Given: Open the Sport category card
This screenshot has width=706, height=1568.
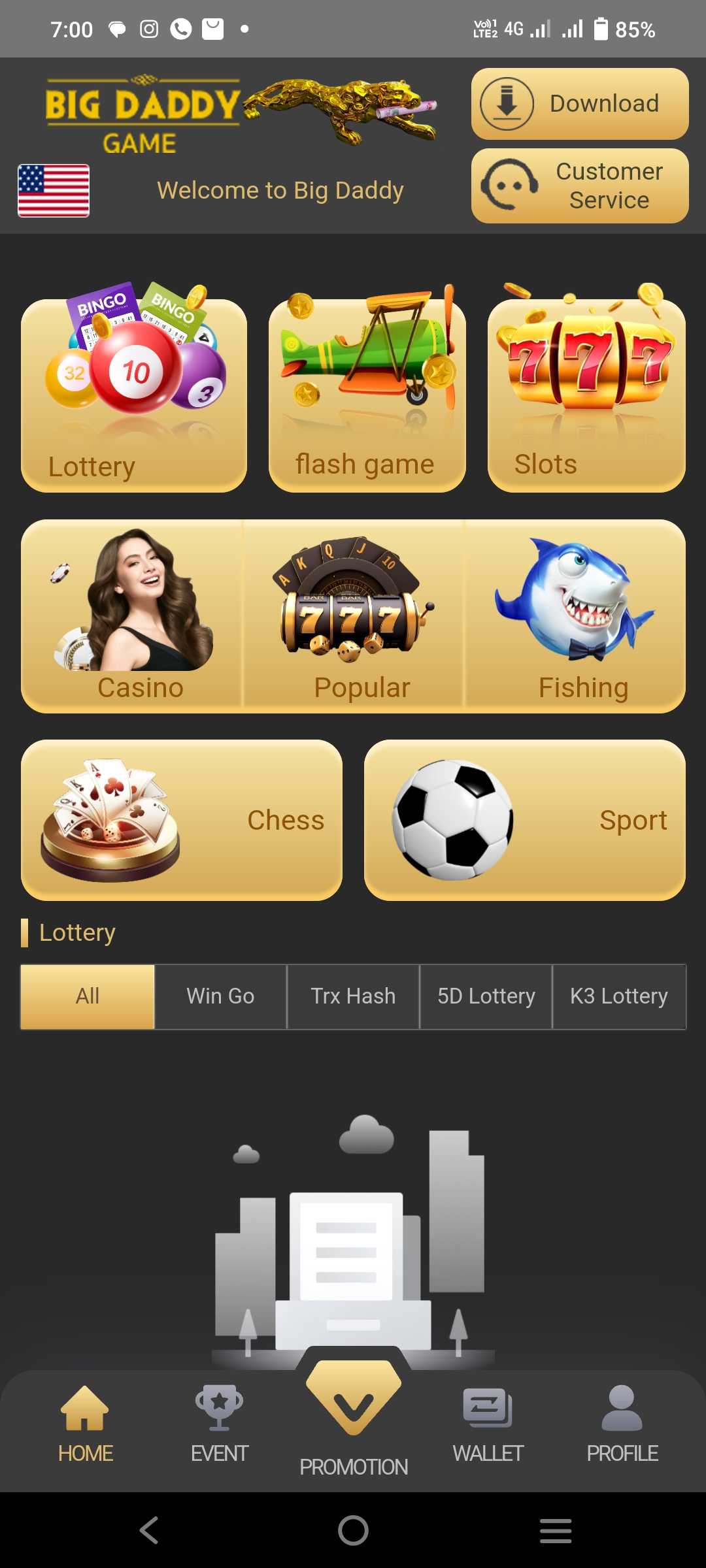Looking at the screenshot, I should [x=525, y=820].
